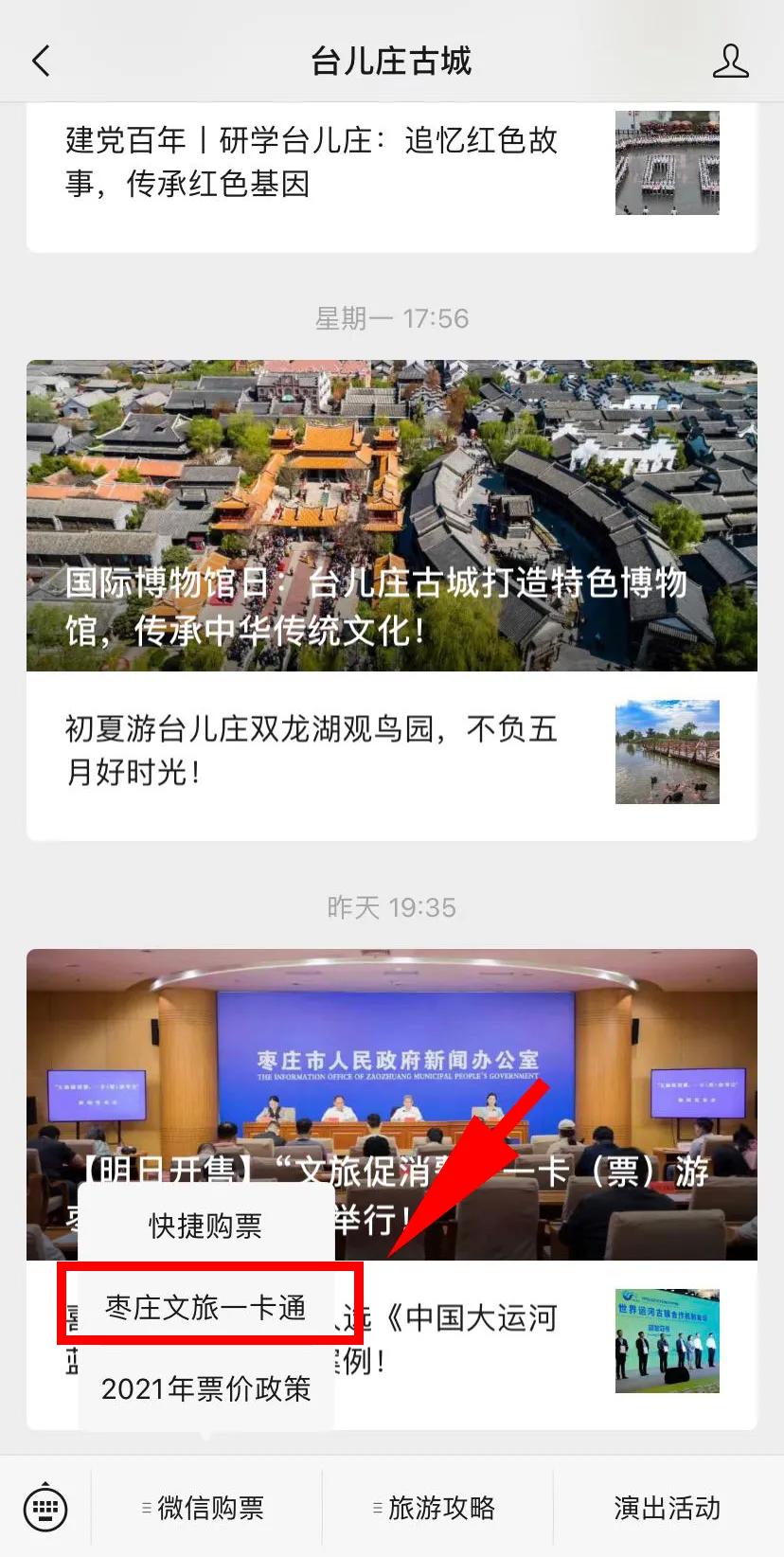
Task: Open the 国际博物馆日 article
Action: (392, 516)
